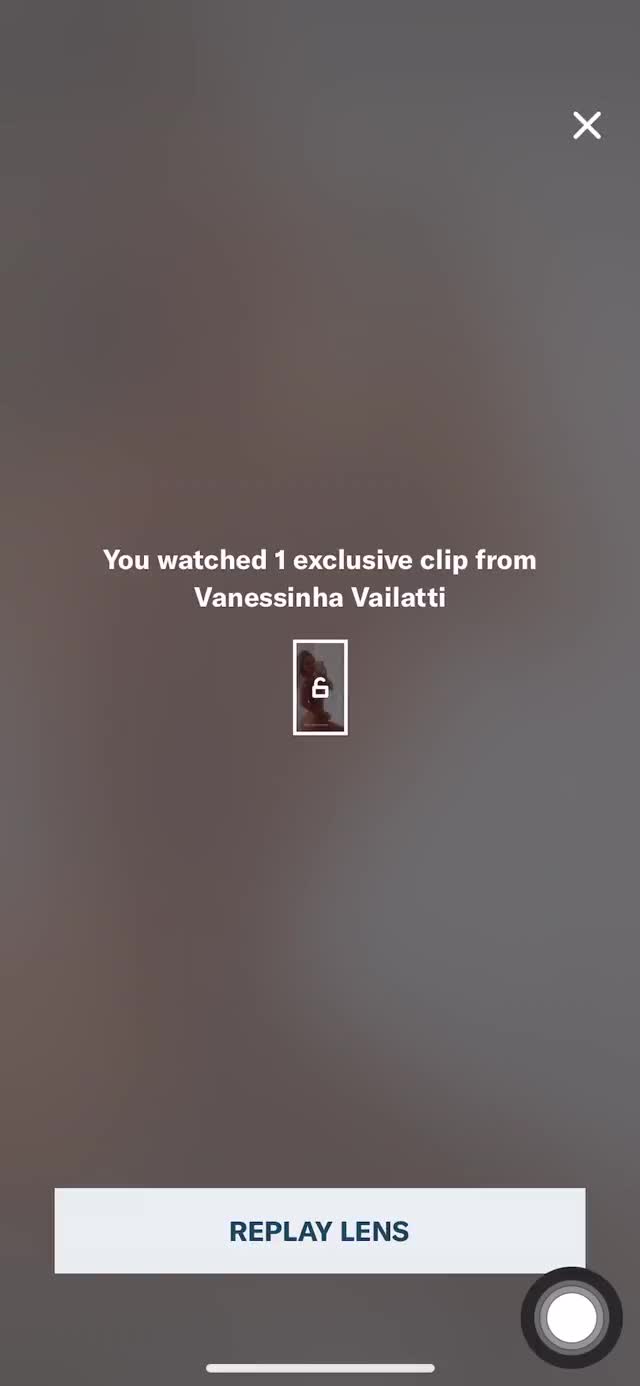Tap the AssistiveTouch floating button

click(x=571, y=1317)
